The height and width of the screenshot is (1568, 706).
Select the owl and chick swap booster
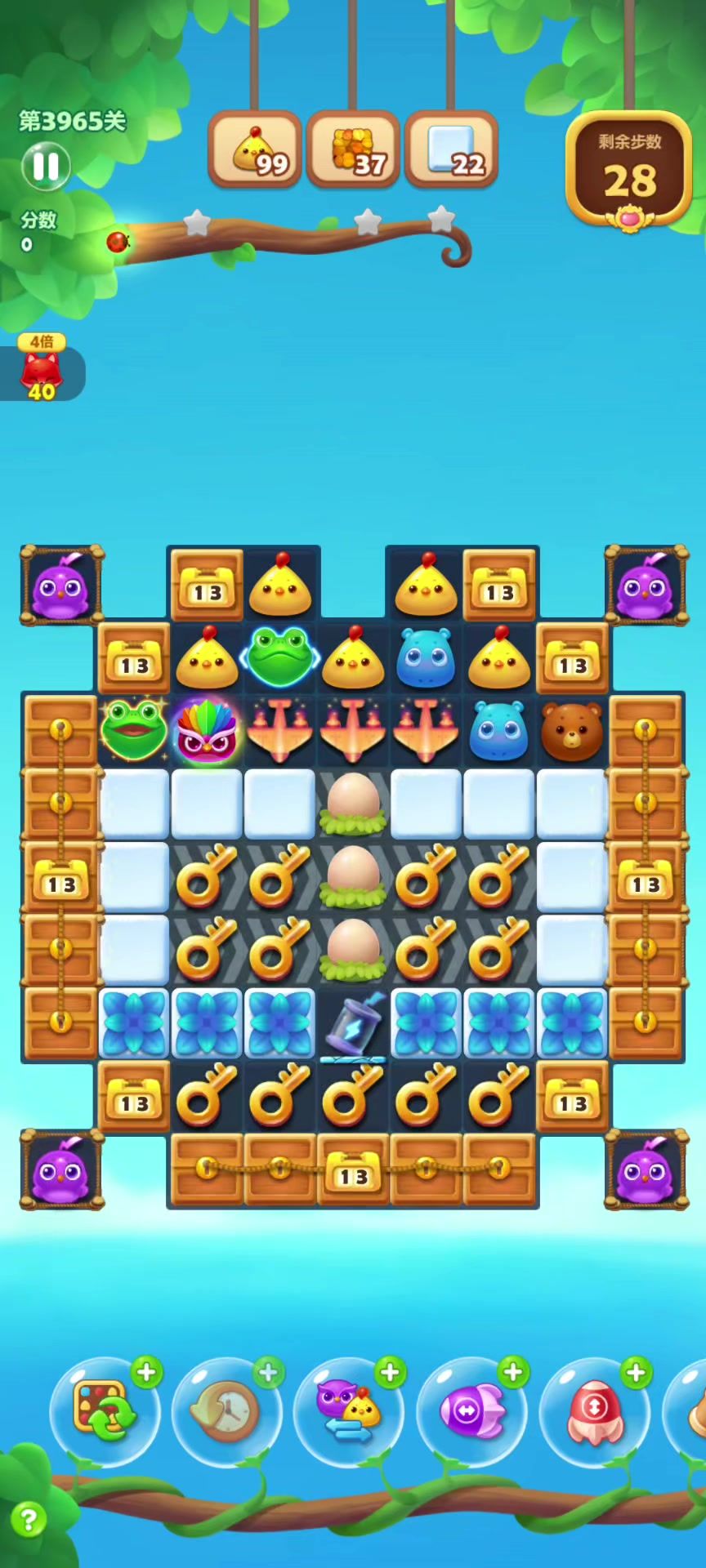coord(348,1410)
